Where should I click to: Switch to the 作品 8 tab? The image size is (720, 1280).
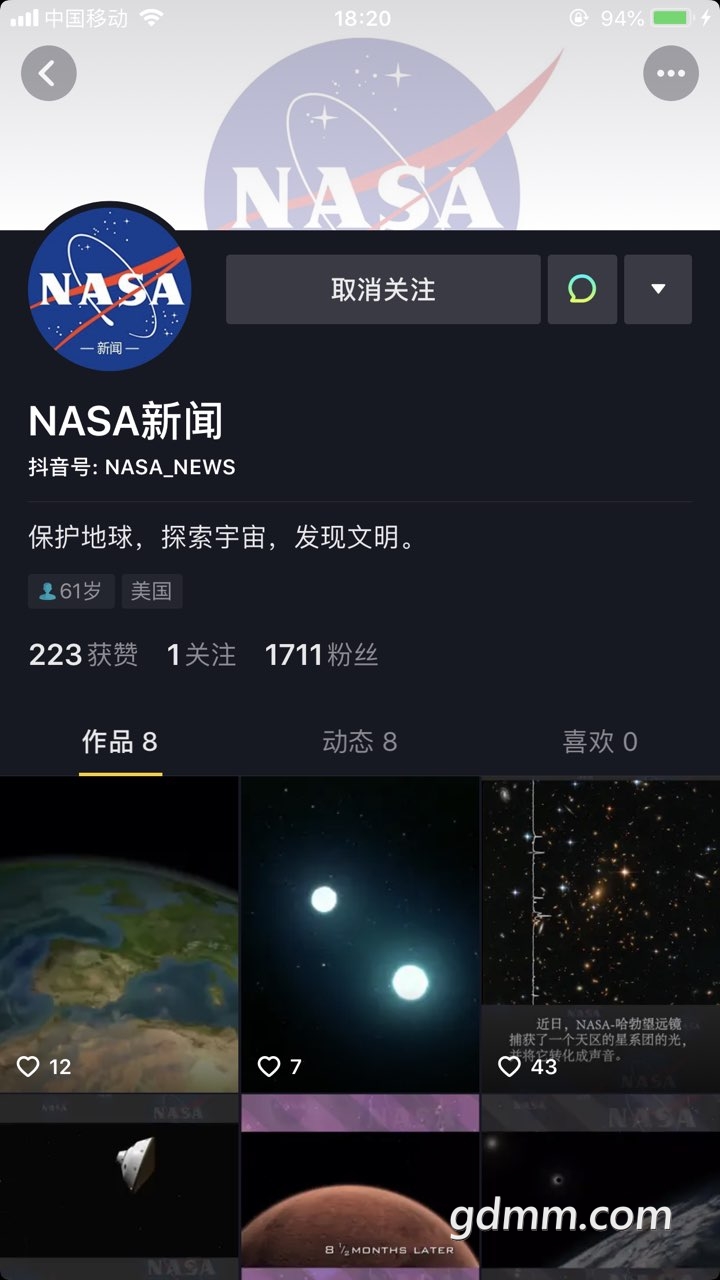[x=120, y=742]
